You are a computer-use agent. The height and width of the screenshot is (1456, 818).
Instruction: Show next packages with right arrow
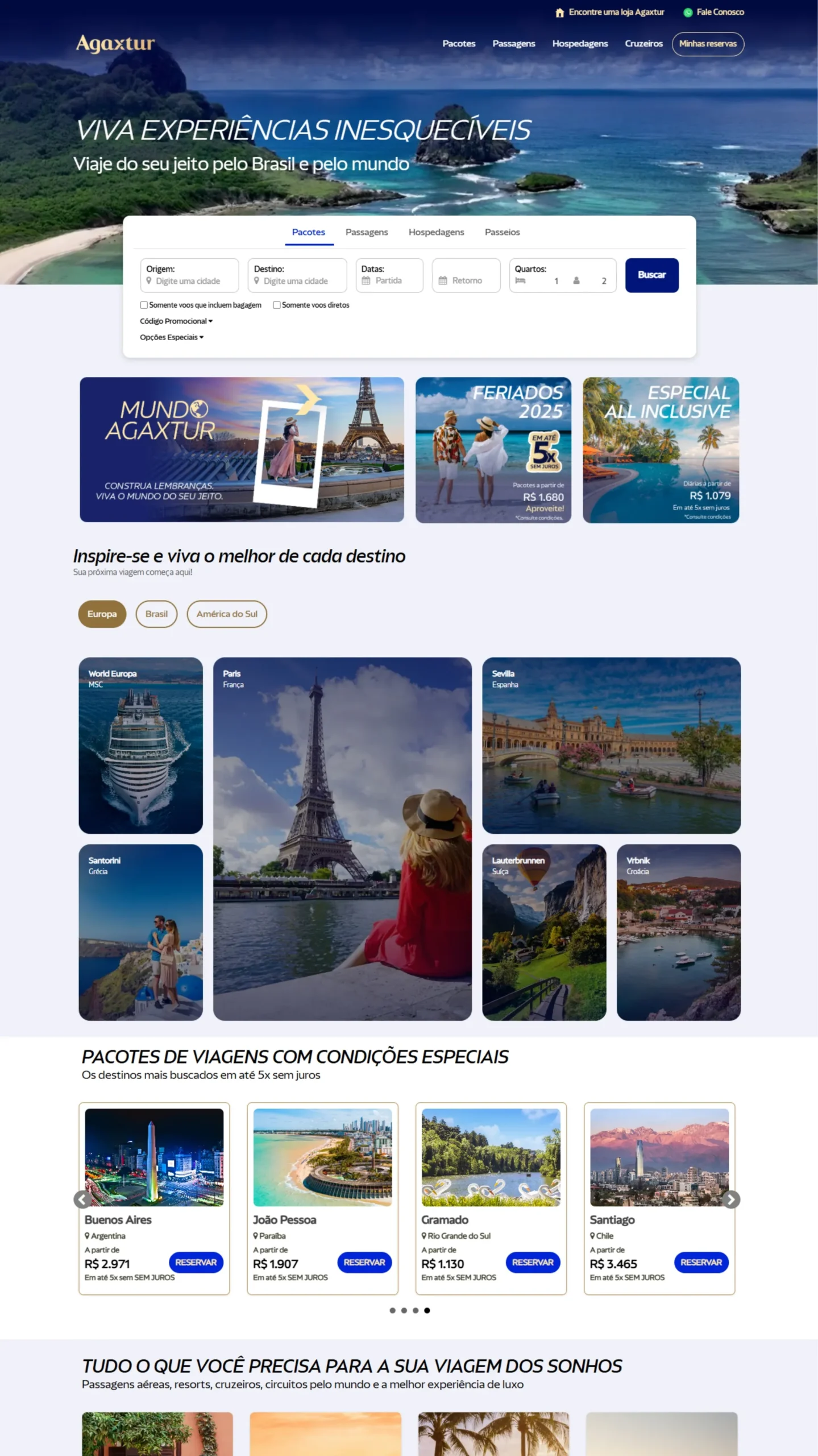coord(731,1199)
